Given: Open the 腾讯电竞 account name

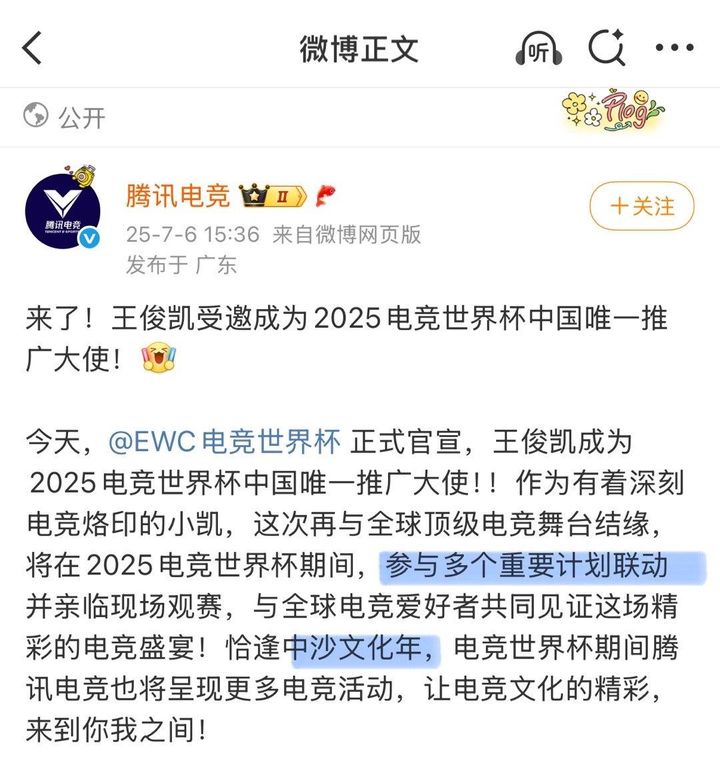Looking at the screenshot, I should point(178,195).
